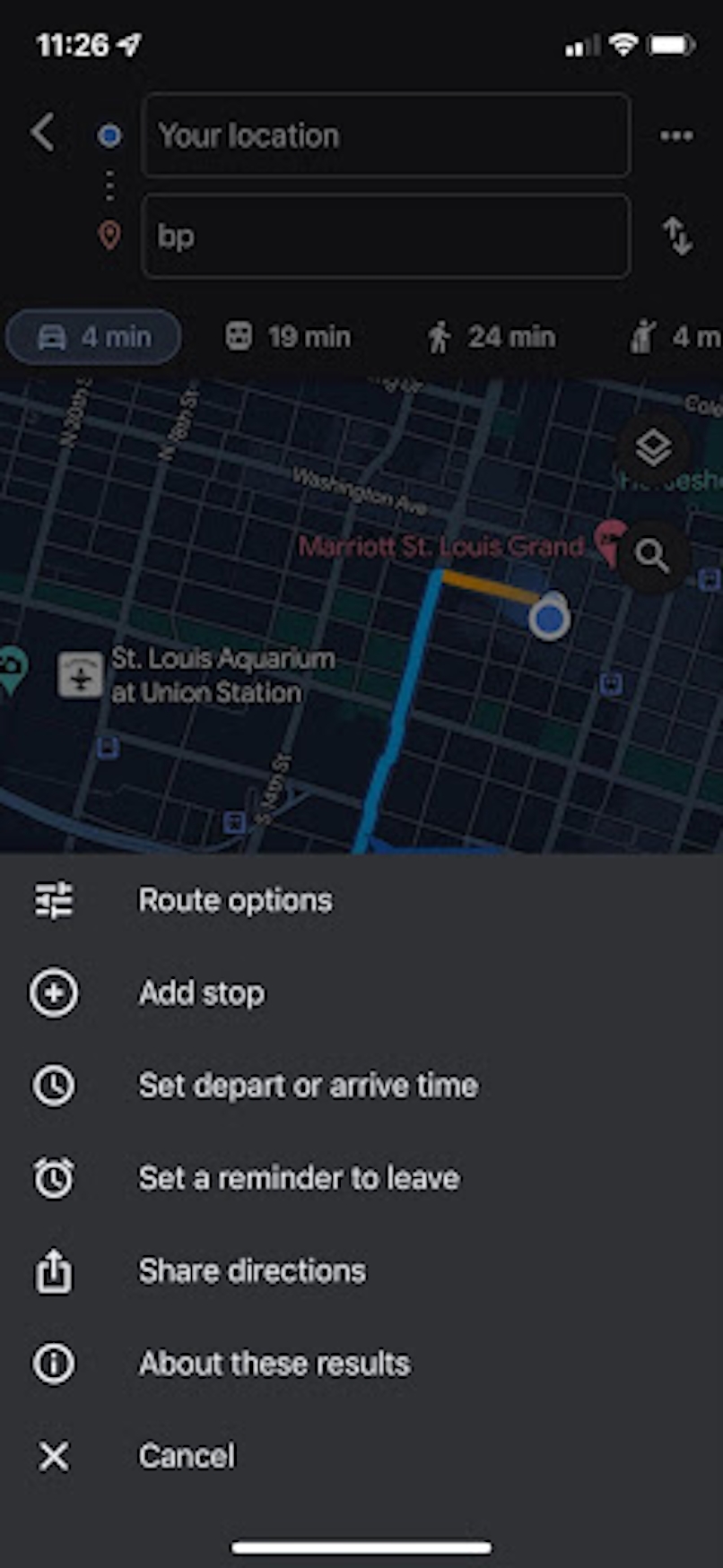723x1568 pixels.
Task: Open the three-dot overflow menu
Action: tap(675, 134)
